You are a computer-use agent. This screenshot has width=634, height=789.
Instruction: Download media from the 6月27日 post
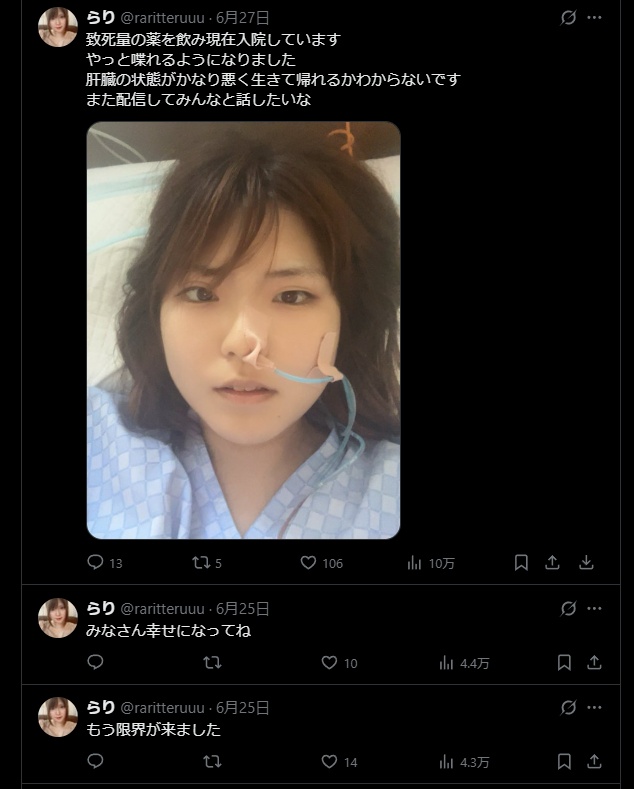point(587,563)
